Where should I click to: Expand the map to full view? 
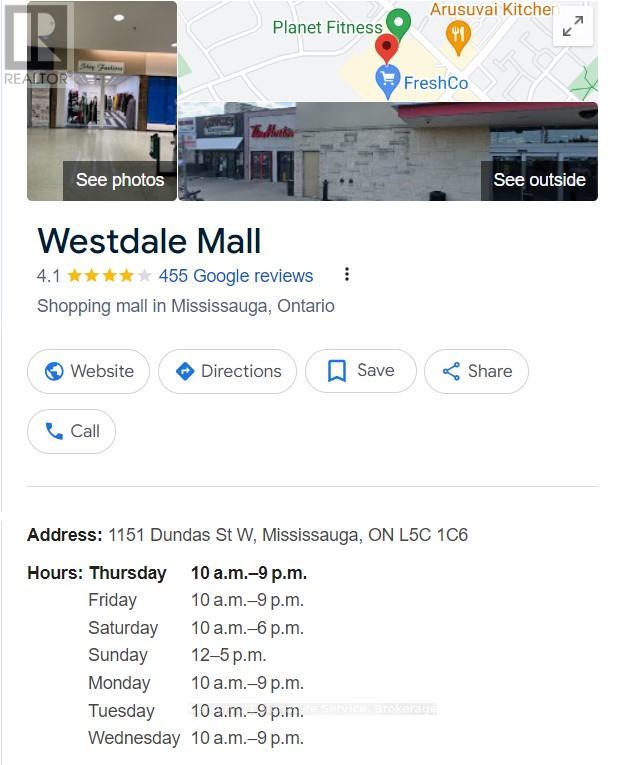point(573,28)
